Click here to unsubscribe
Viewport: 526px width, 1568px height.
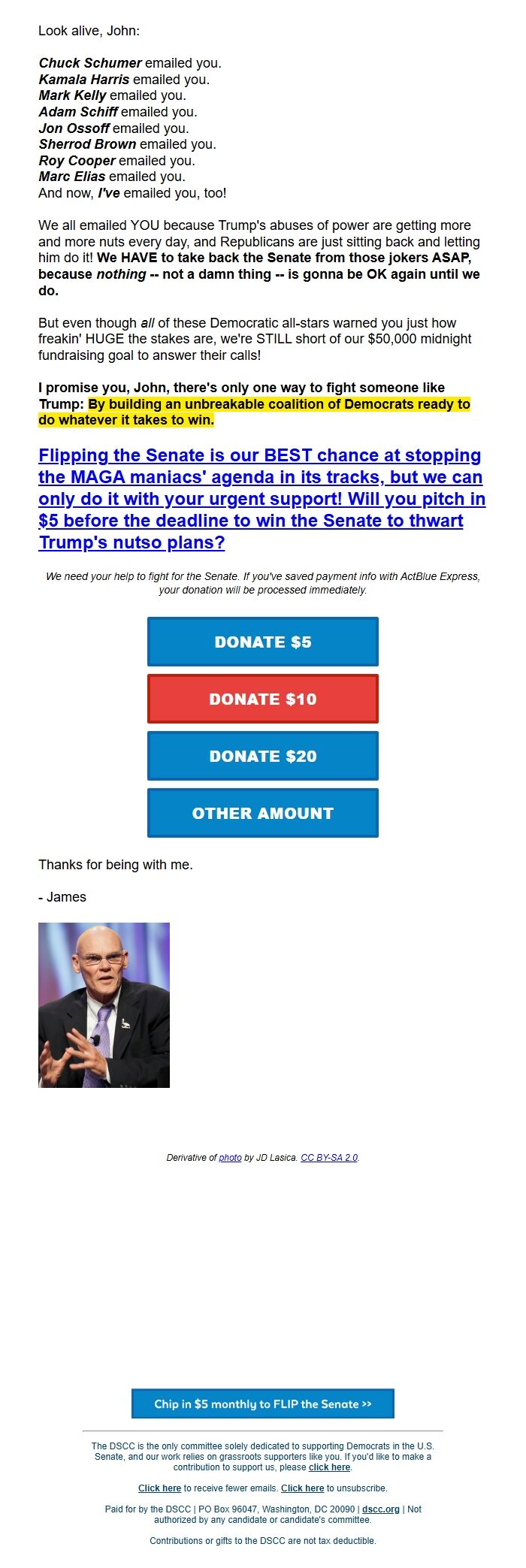[x=302, y=1488]
